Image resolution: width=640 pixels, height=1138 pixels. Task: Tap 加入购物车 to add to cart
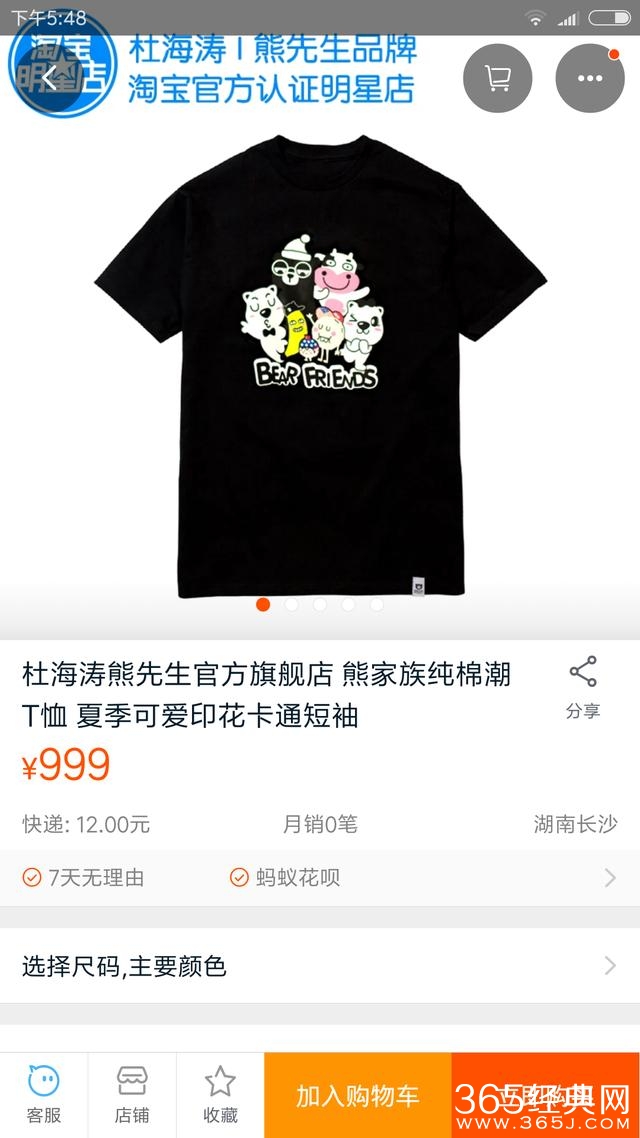point(357,1096)
